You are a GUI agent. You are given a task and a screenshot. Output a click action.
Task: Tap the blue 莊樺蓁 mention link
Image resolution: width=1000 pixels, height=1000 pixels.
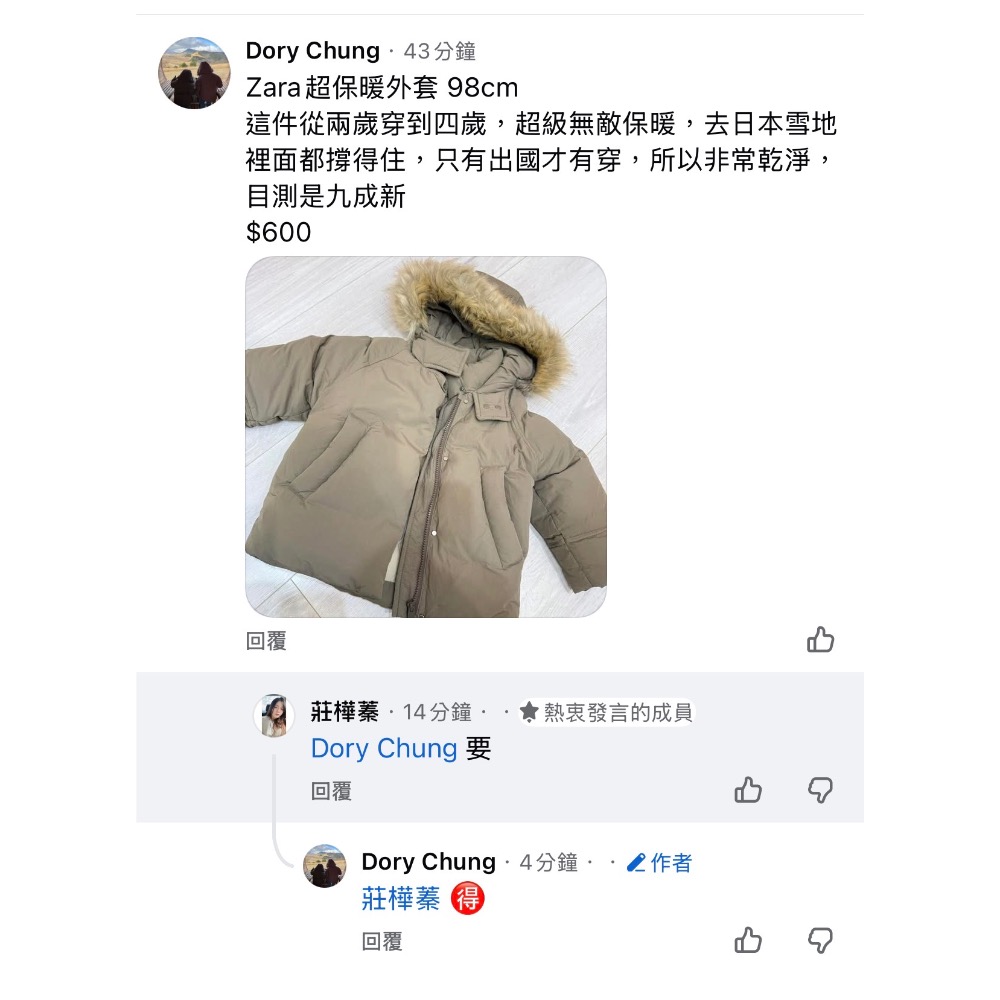click(x=400, y=899)
